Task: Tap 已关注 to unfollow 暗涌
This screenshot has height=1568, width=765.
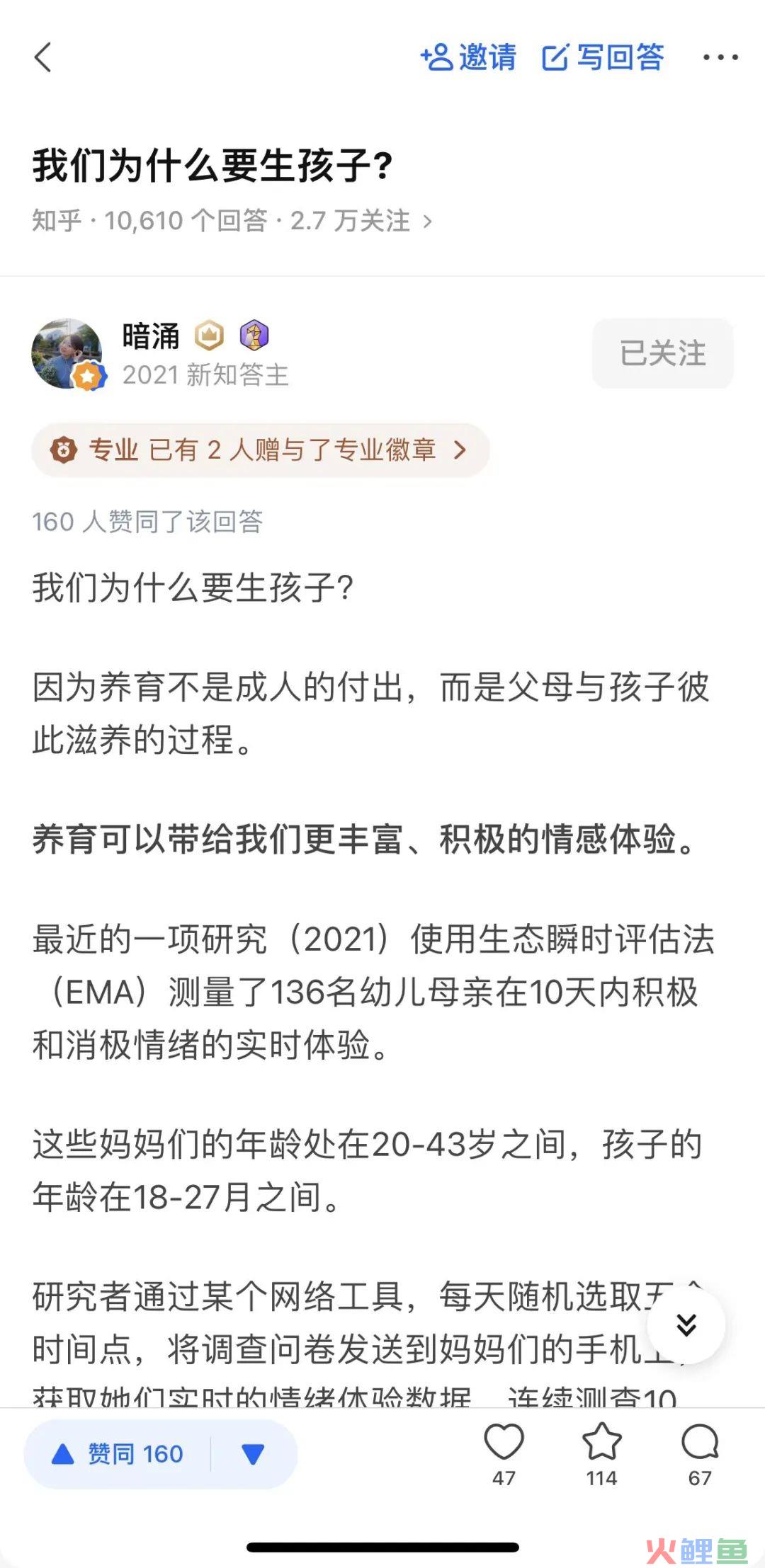Action: coord(662,353)
